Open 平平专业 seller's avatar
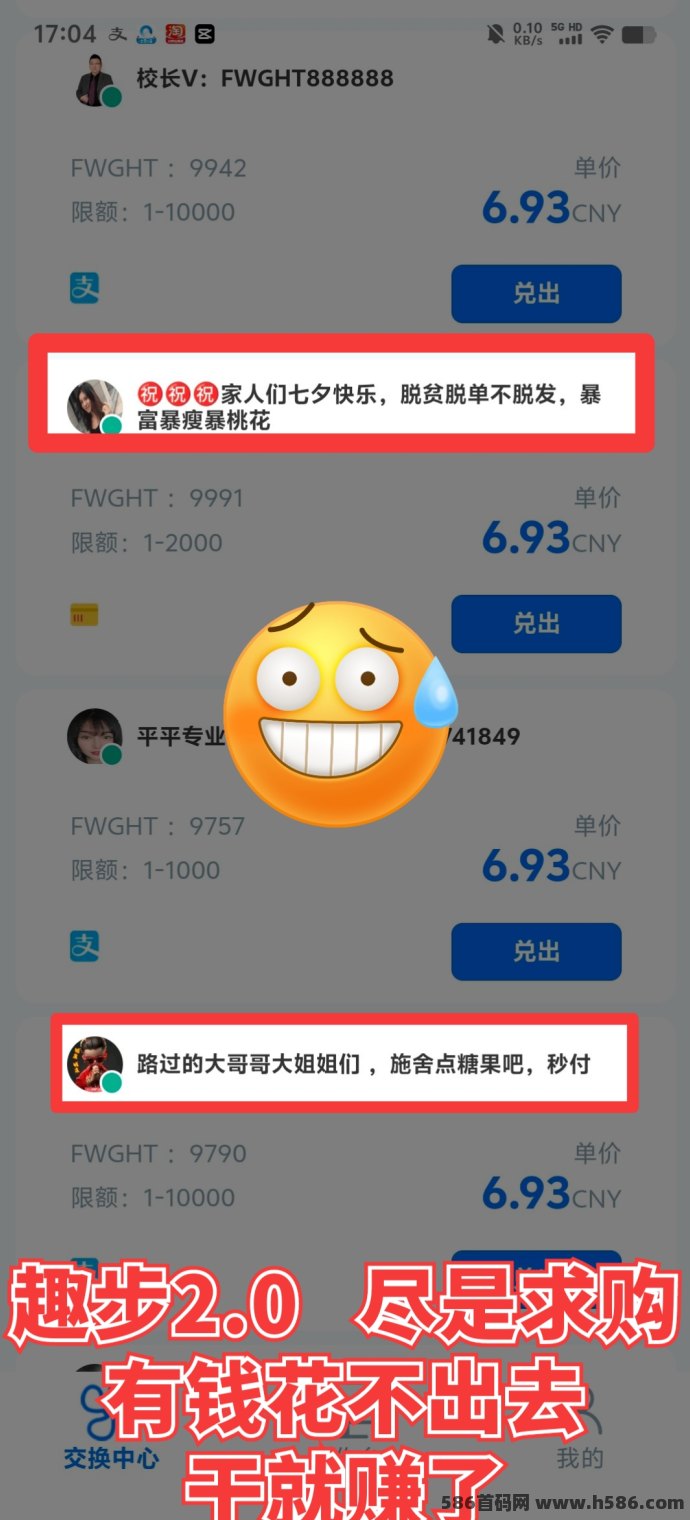Screen dimensions: 690x1520 [x=94, y=737]
